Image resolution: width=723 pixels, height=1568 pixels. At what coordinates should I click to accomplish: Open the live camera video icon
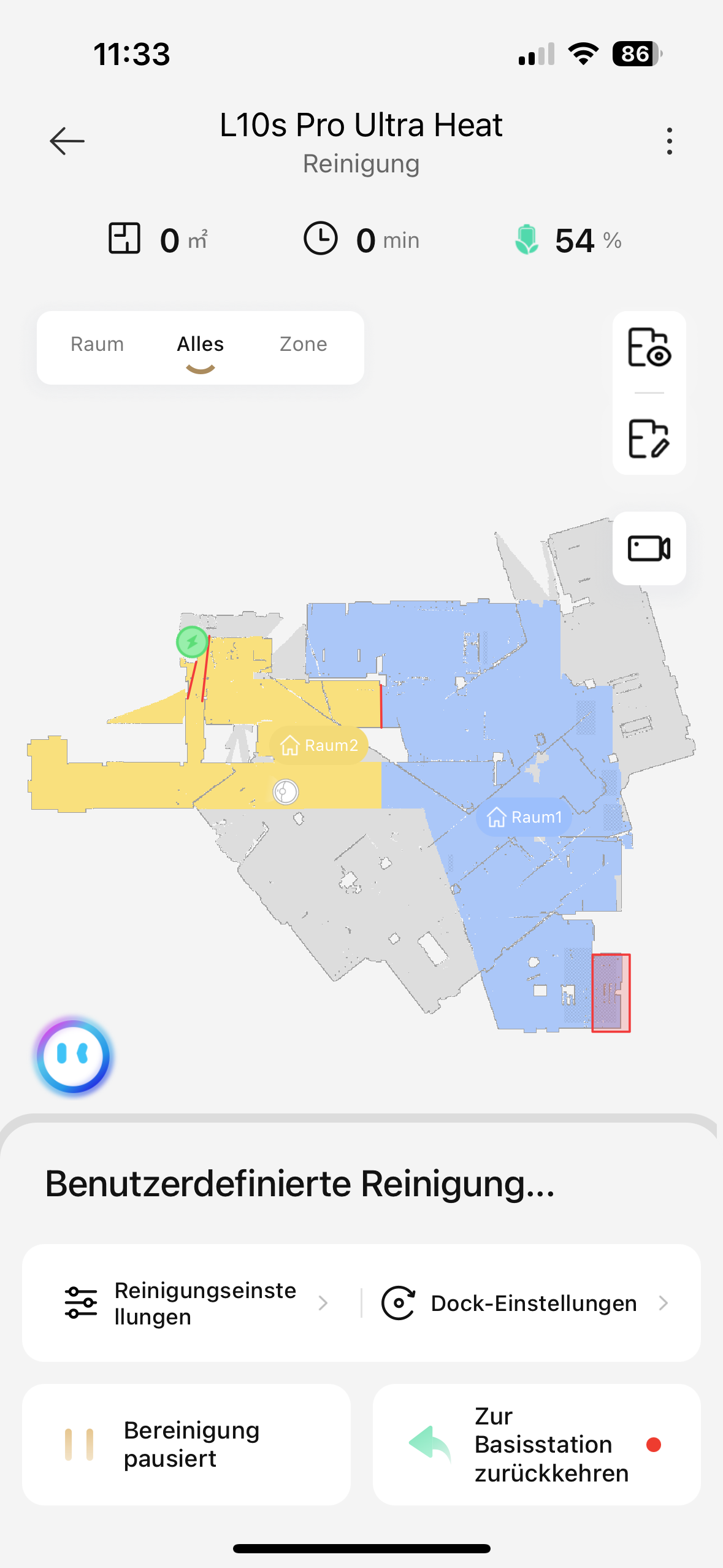point(649,548)
